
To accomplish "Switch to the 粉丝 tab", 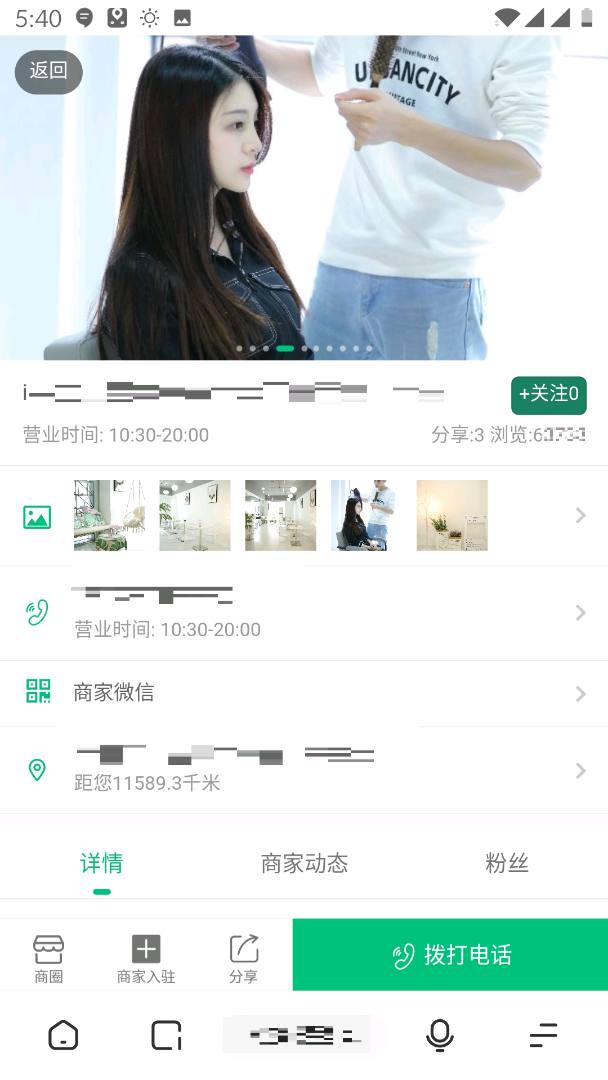I will [x=506, y=864].
